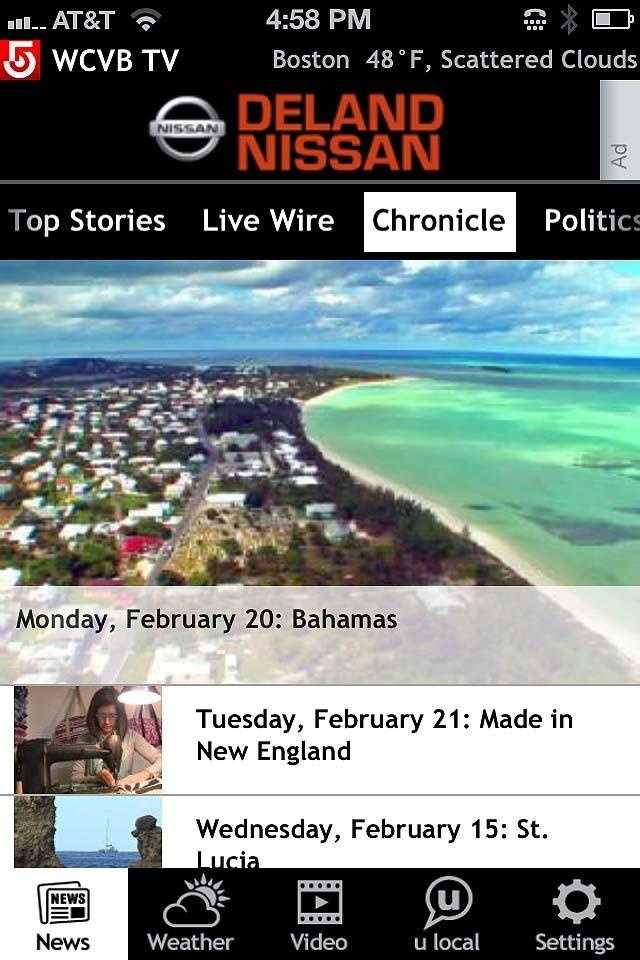Switch to the Weather section

(x=190, y=915)
